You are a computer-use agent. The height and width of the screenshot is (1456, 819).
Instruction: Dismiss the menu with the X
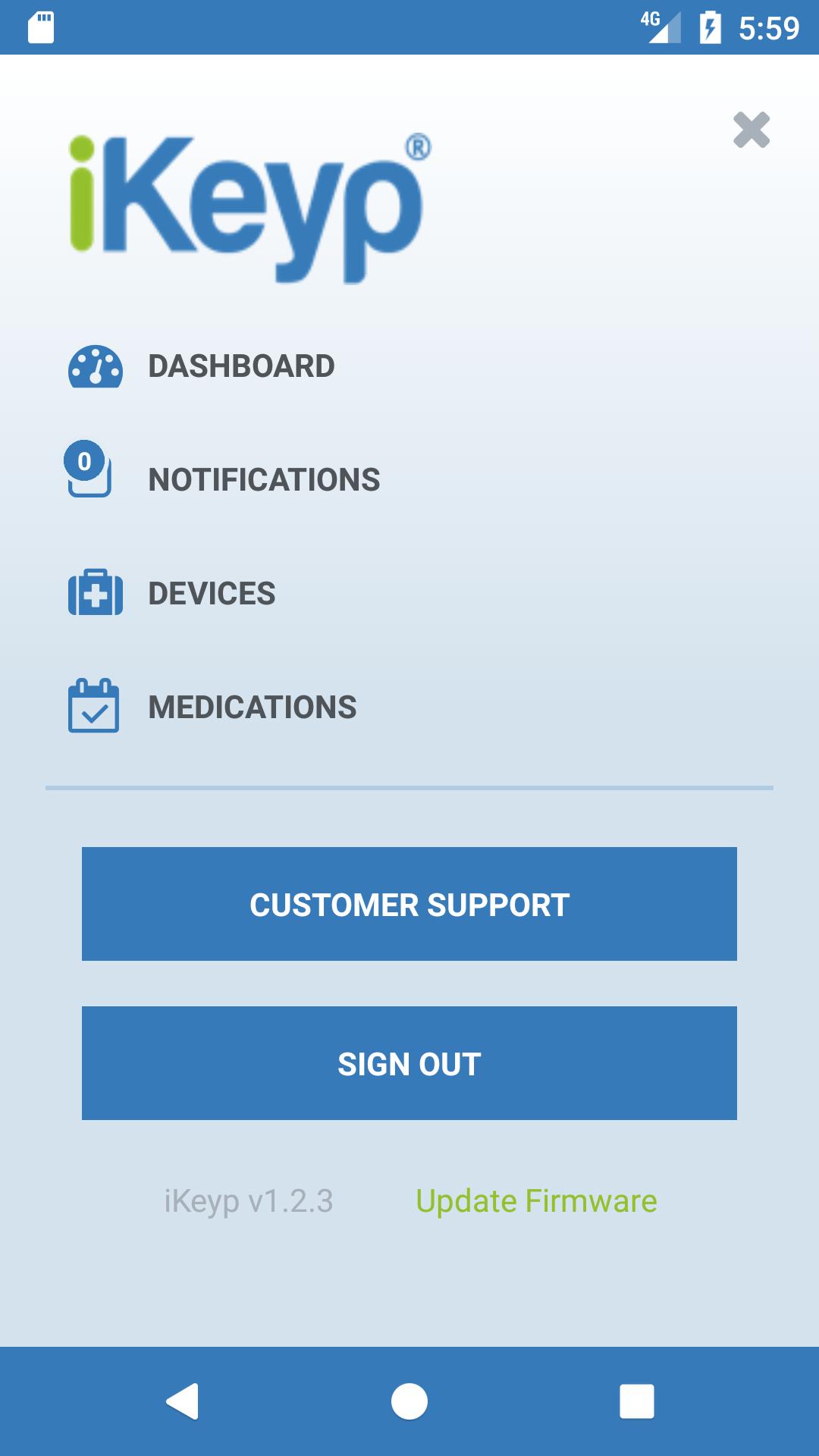tap(751, 130)
